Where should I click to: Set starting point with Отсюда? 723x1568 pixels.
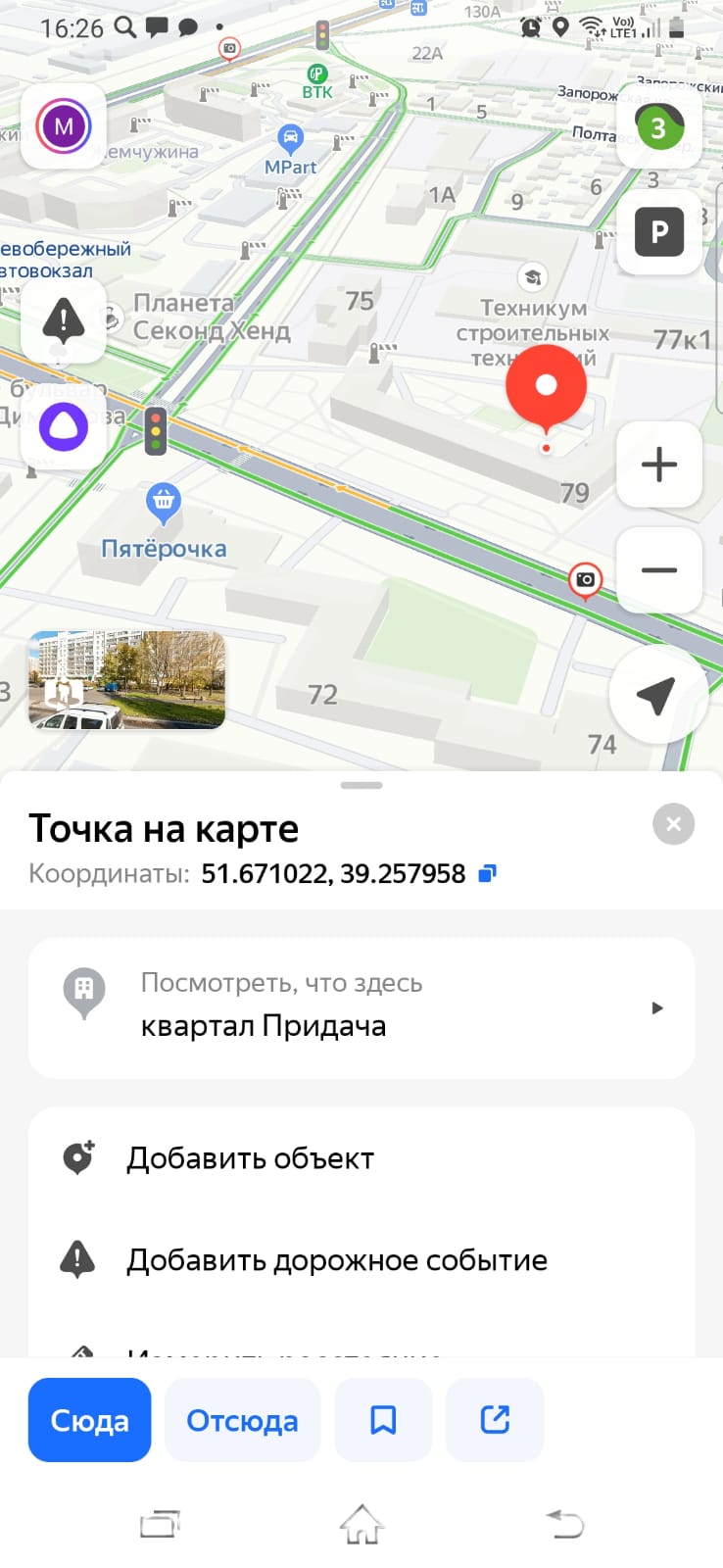click(242, 1420)
